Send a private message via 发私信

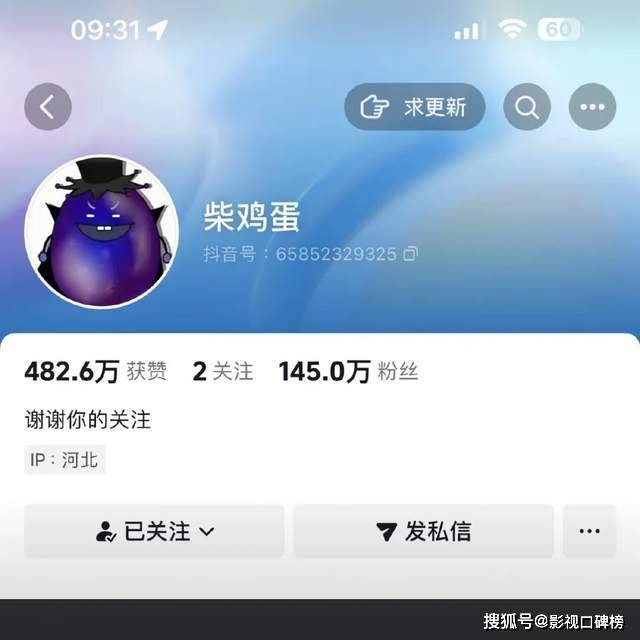[423, 531]
